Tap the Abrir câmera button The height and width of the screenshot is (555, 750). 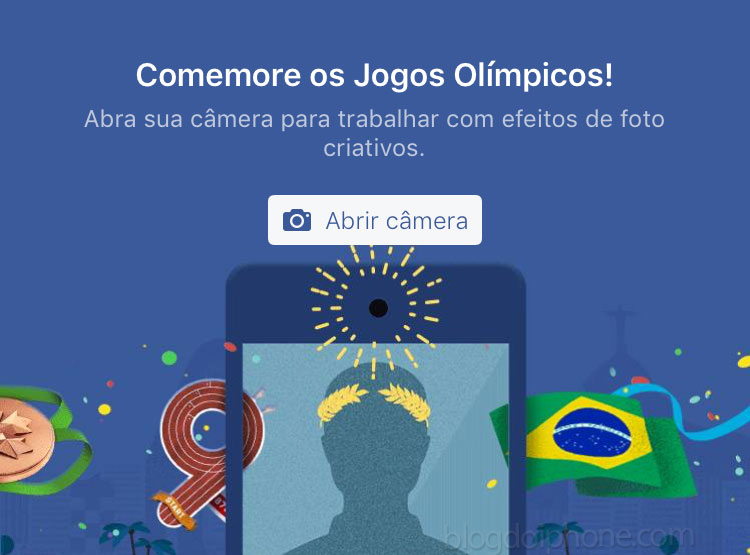[375, 220]
